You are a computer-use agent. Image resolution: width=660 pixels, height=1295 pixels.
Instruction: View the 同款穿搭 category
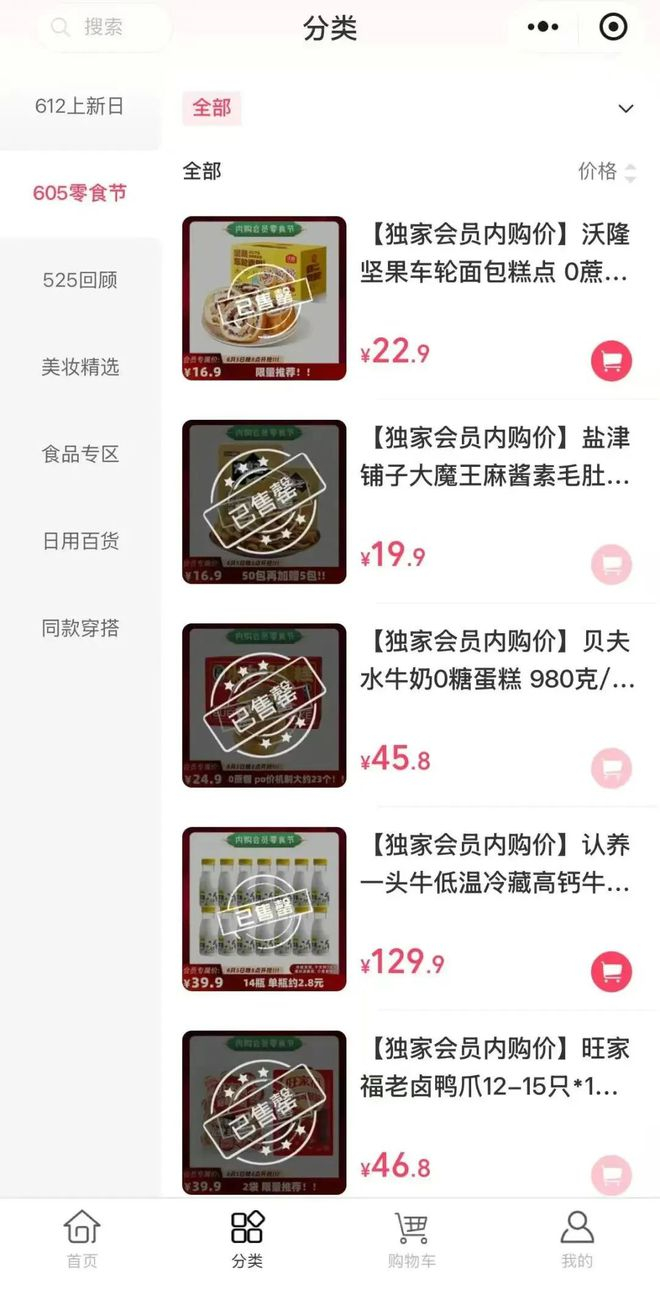click(x=80, y=628)
